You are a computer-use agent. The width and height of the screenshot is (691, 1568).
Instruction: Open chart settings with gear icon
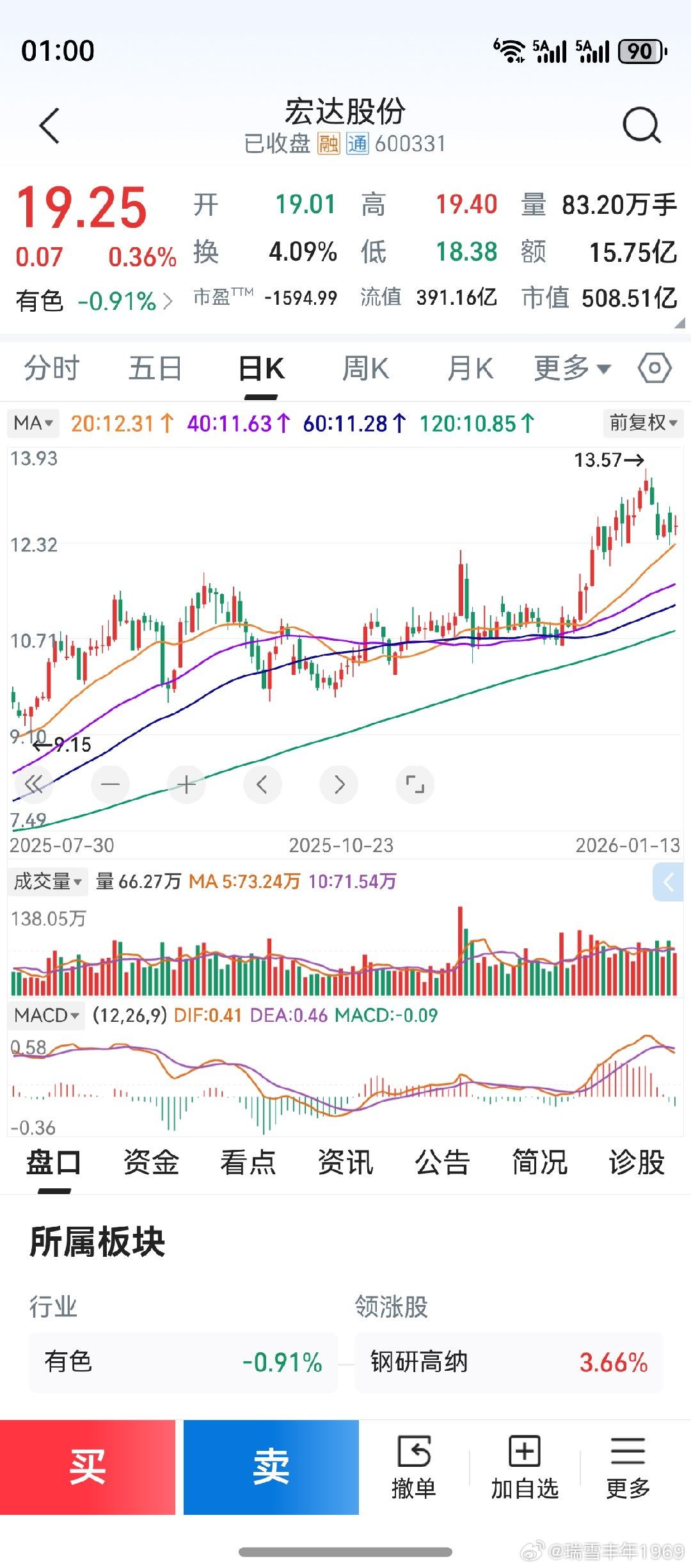(x=653, y=368)
